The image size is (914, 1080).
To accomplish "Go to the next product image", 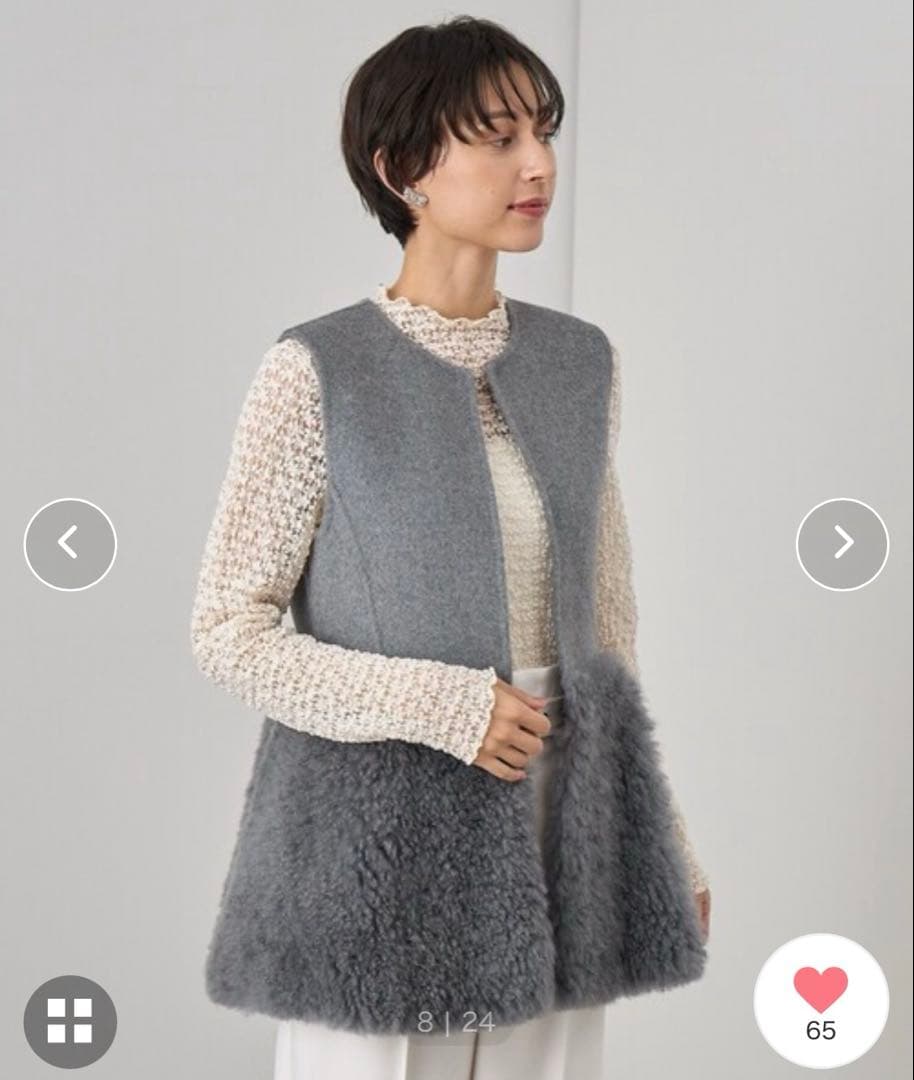I will point(842,544).
